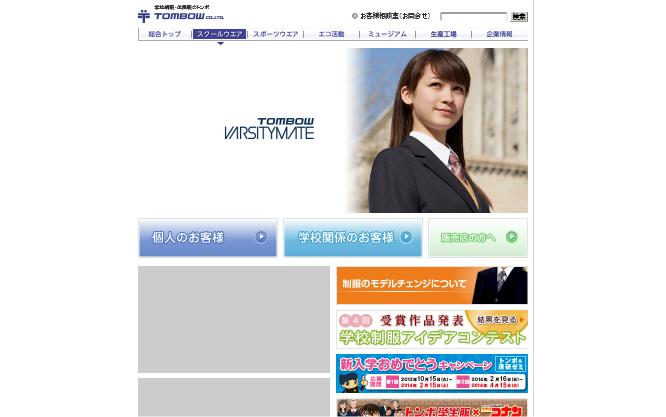Open the 総合トップ navigation tab
This screenshot has width=666, height=417.
coord(164,34)
